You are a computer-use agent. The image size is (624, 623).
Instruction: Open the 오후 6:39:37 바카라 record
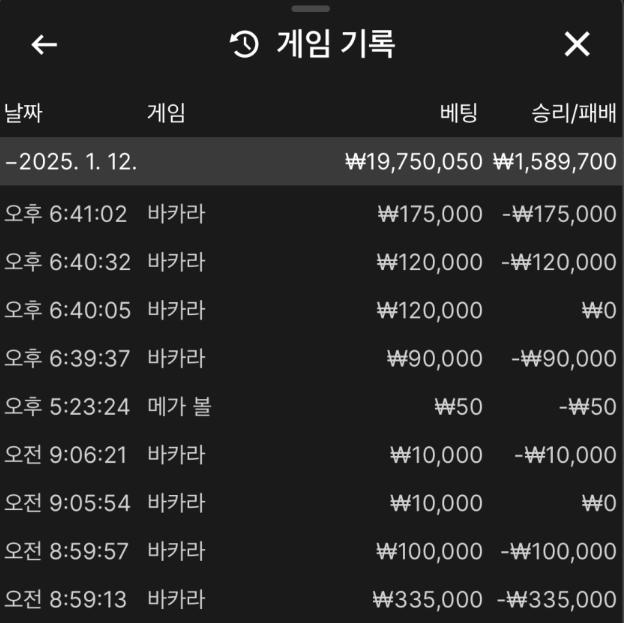(x=310, y=358)
